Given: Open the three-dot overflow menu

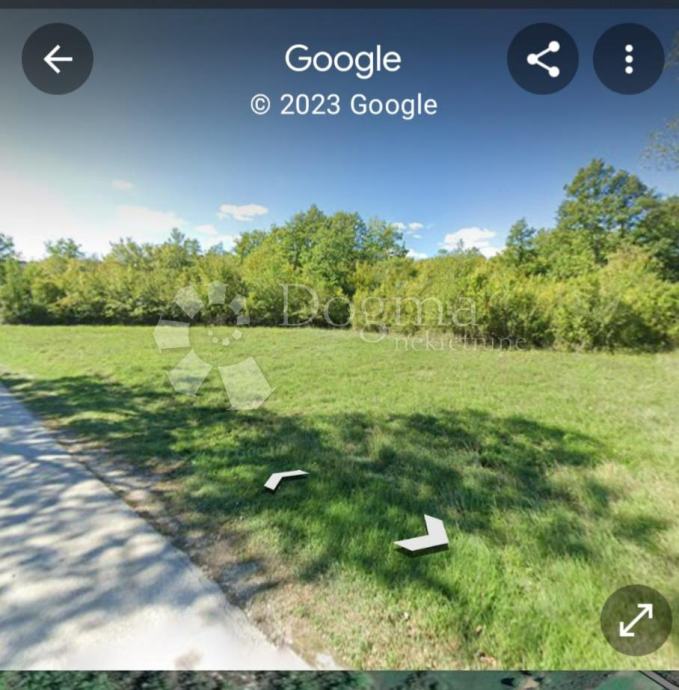Looking at the screenshot, I should pyautogui.click(x=628, y=59).
